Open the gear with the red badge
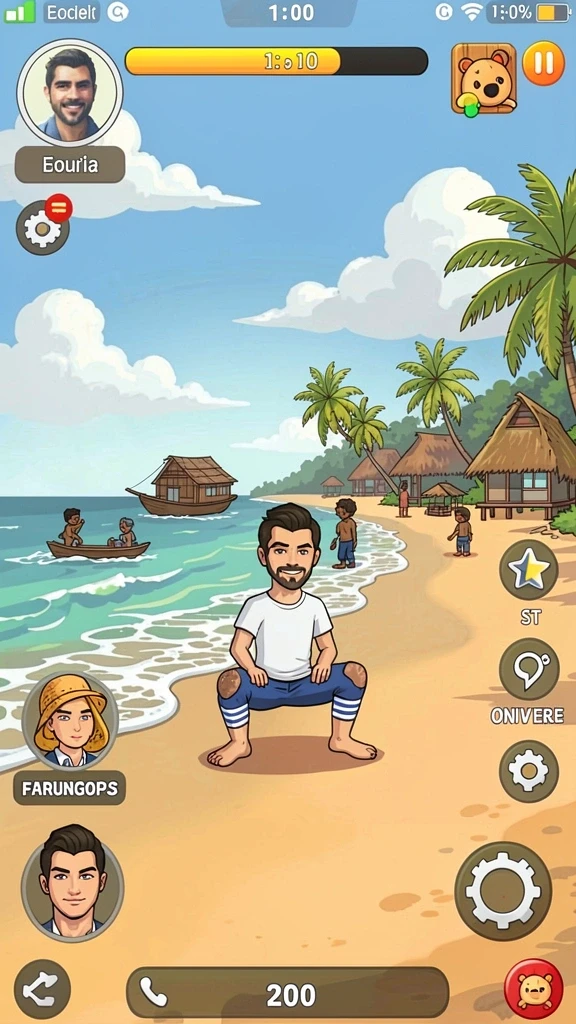The width and height of the screenshot is (576, 1024). click(x=42, y=228)
